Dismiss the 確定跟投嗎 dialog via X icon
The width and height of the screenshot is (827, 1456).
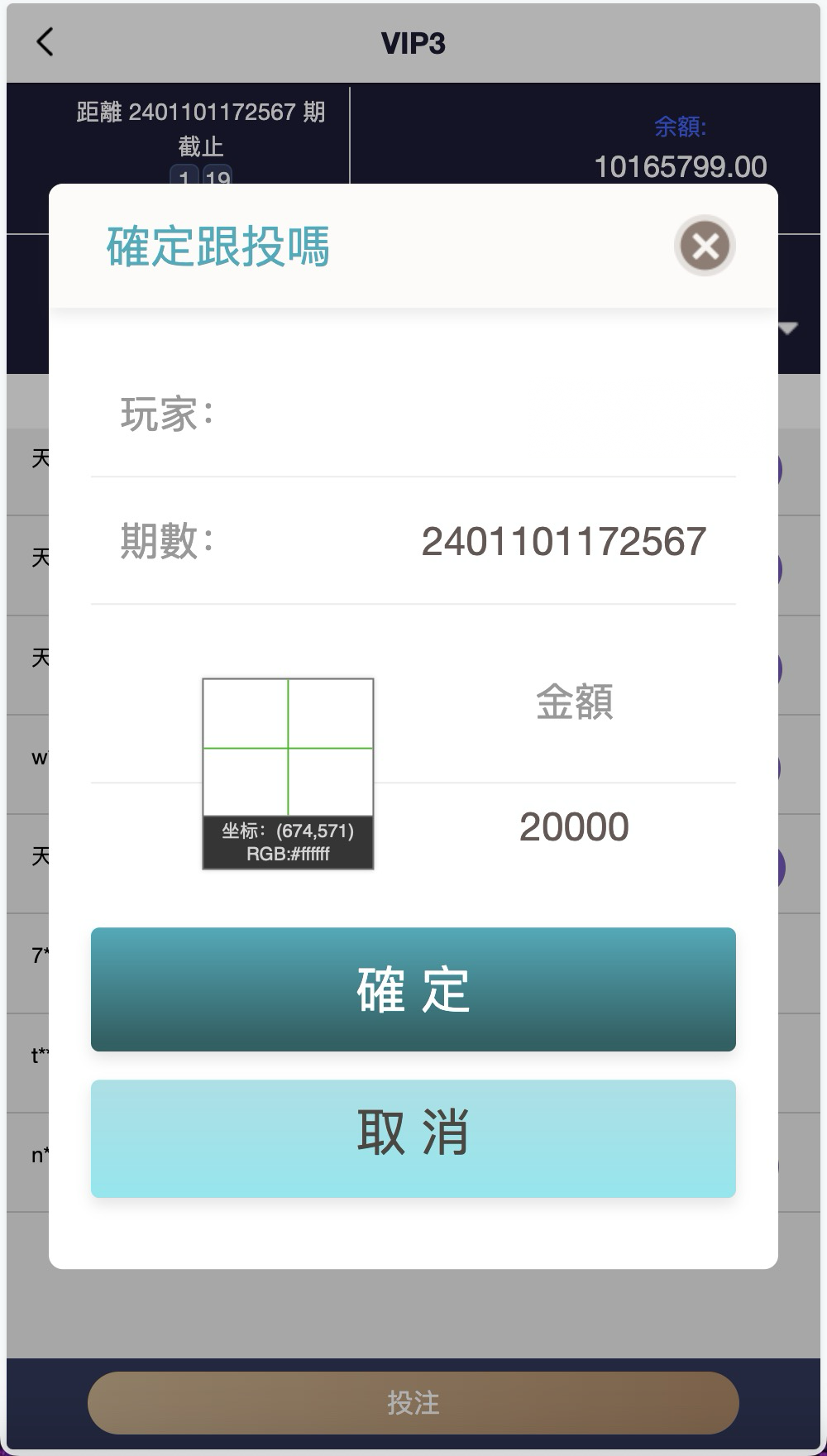pos(704,247)
